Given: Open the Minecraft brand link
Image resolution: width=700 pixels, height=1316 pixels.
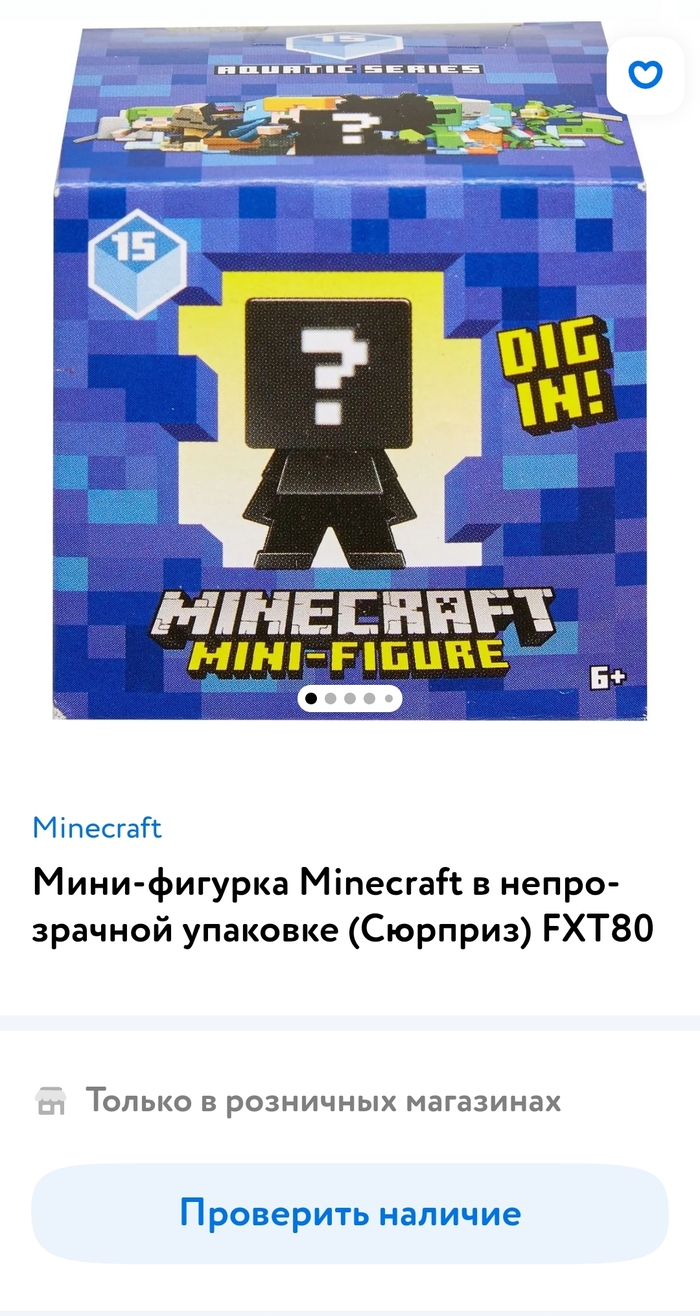Looking at the screenshot, I should [97, 827].
